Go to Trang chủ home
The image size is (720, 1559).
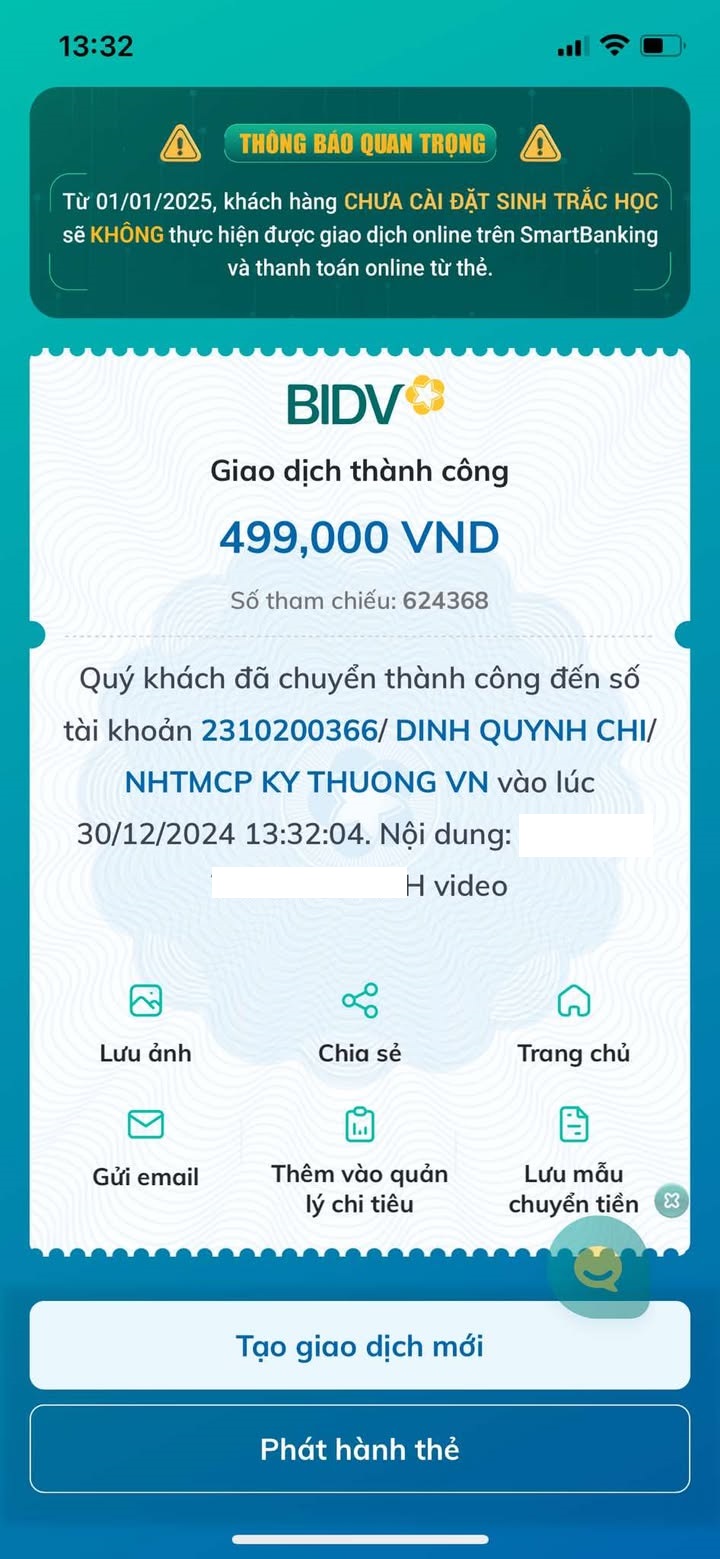pyautogui.click(x=573, y=1024)
